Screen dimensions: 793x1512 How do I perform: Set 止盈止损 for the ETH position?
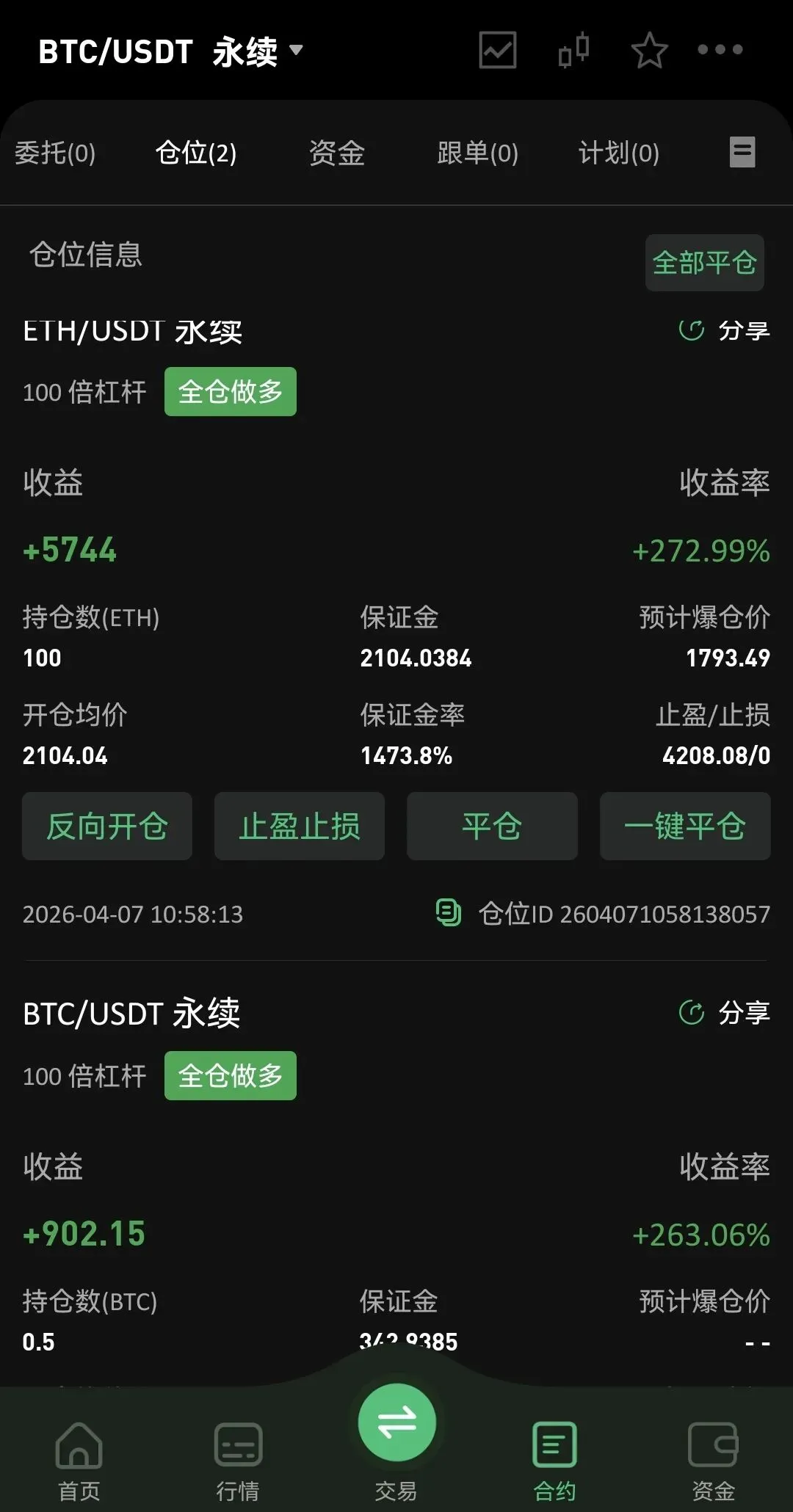click(300, 826)
